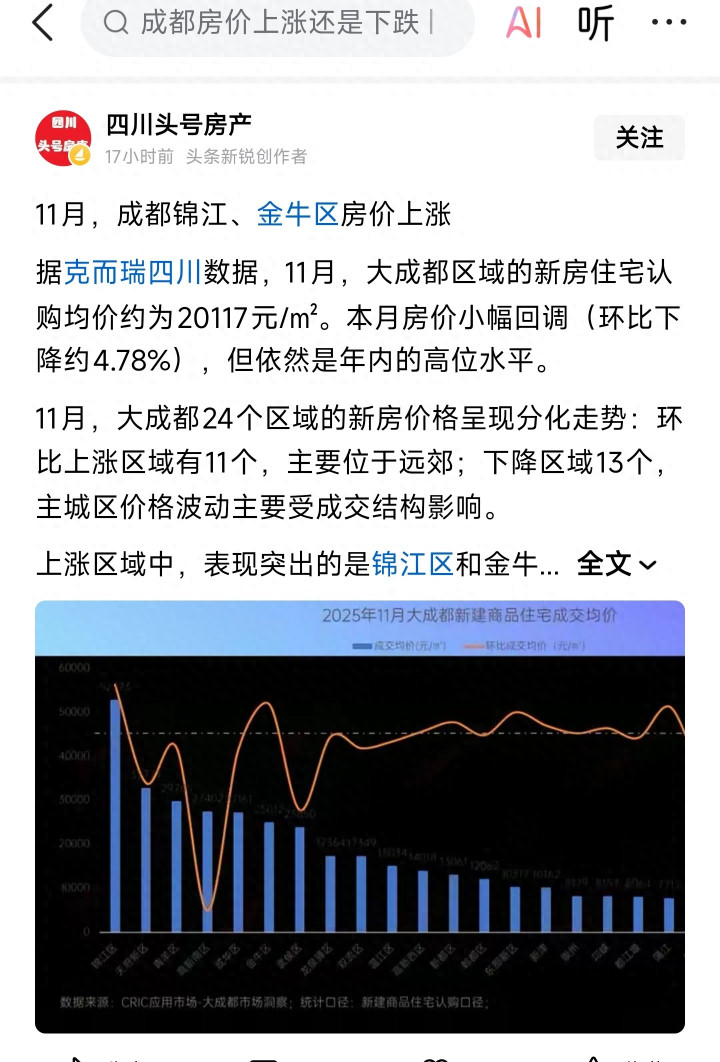720x1062 pixels.
Task: Tap 听 to listen to the article
Action: click(596, 22)
